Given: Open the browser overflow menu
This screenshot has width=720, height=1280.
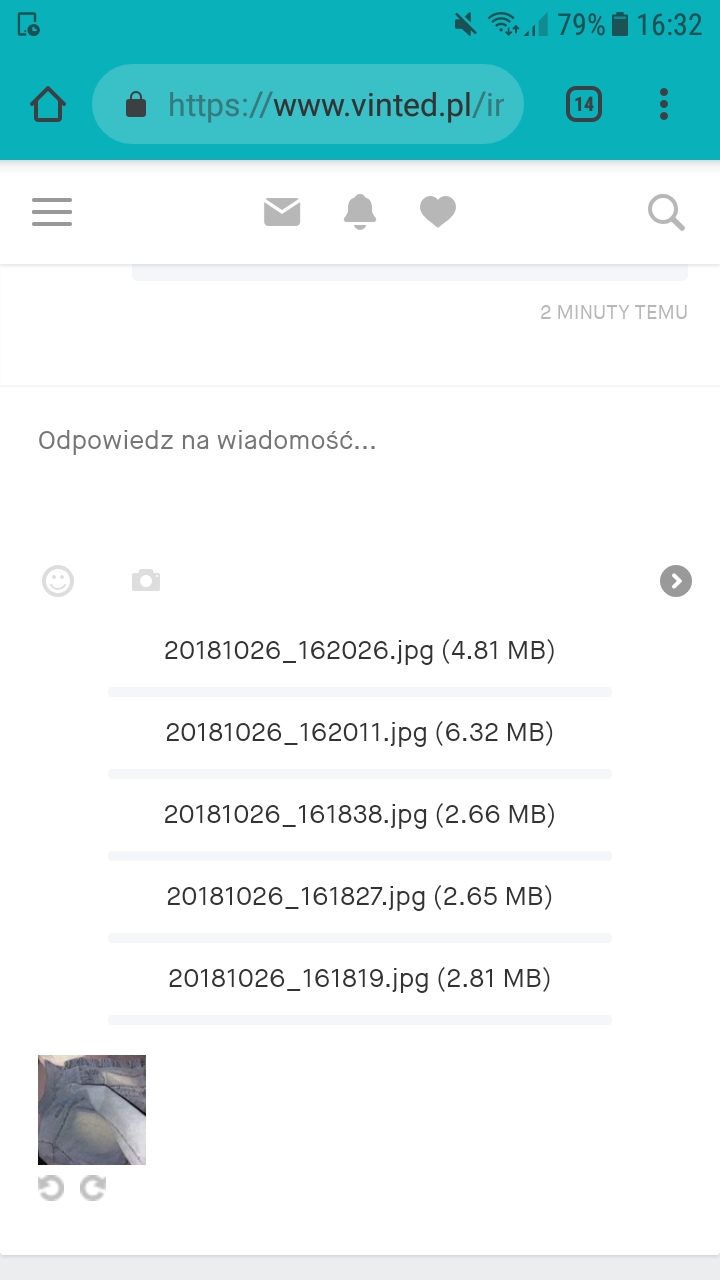Looking at the screenshot, I should click(x=664, y=104).
